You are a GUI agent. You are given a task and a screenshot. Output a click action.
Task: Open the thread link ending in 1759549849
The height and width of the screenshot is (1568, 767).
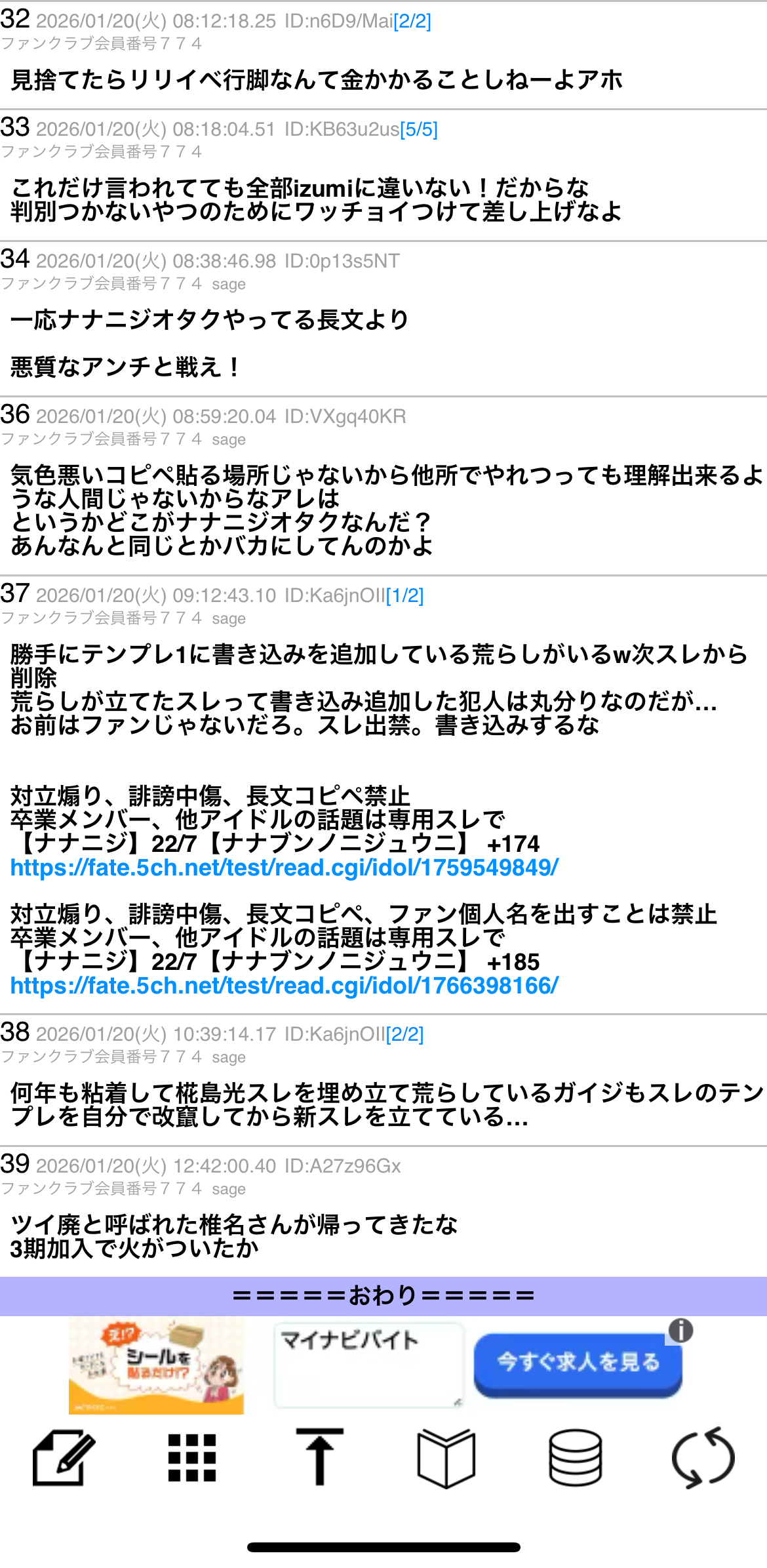(x=285, y=868)
